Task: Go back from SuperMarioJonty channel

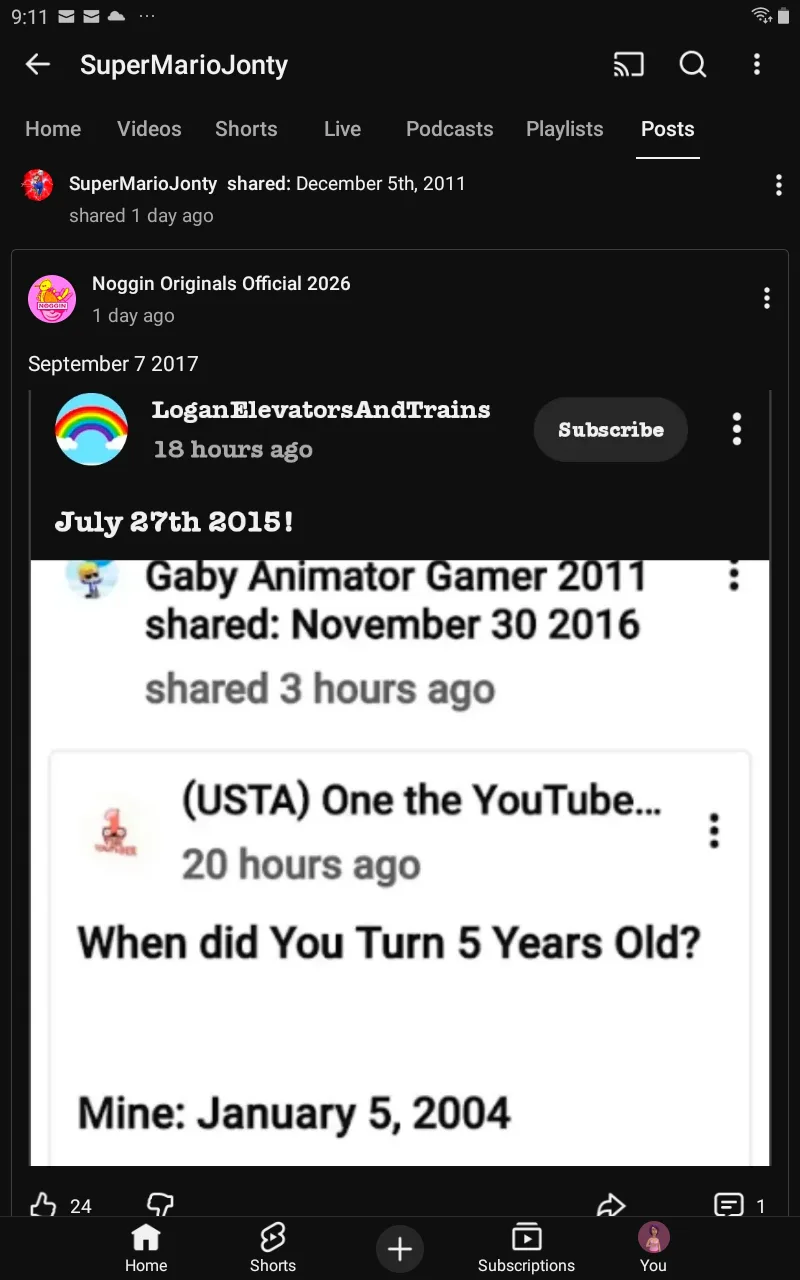Action: (x=38, y=65)
